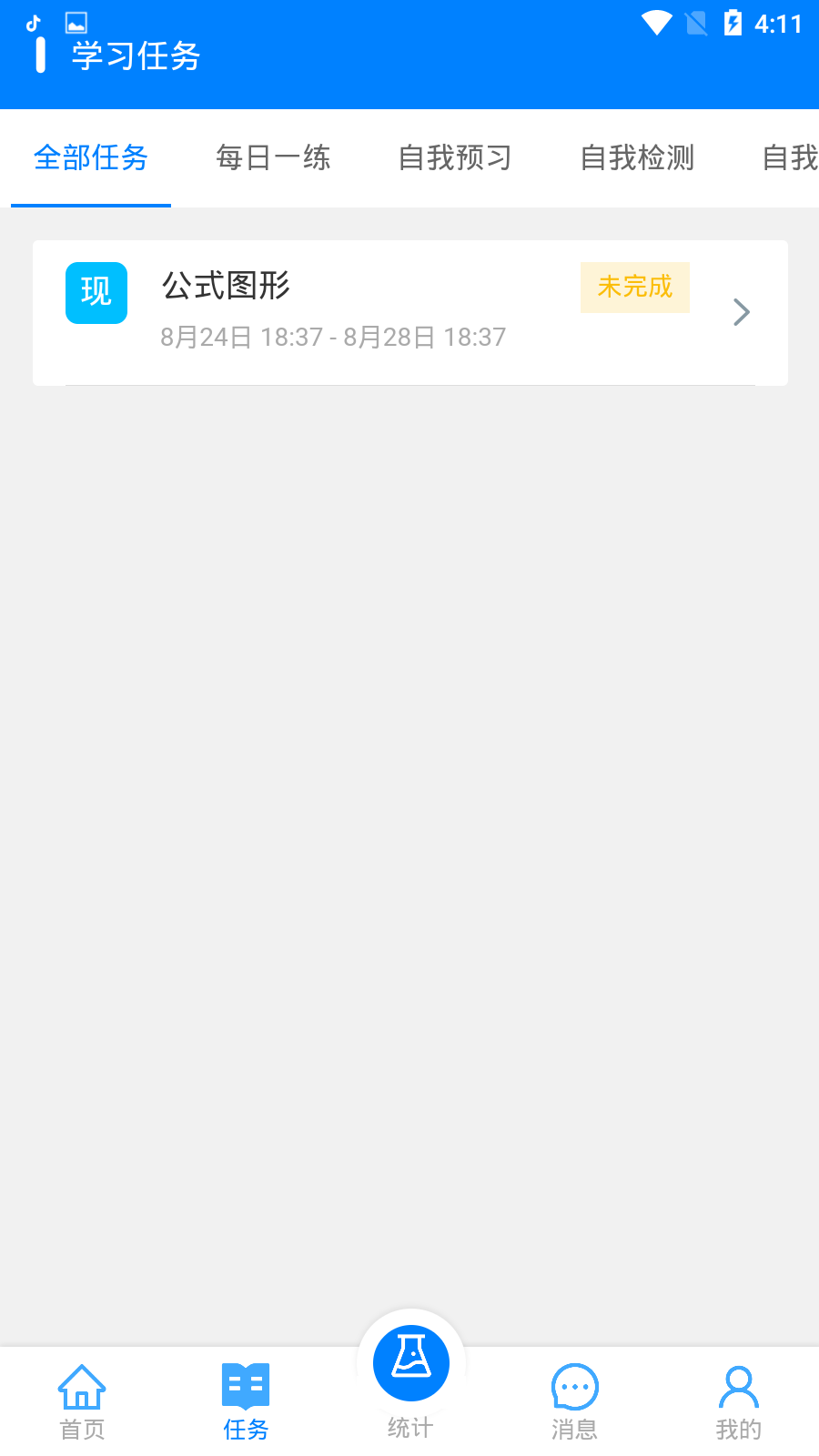
Task: Select the 全部任务 tab
Action: coord(91,158)
